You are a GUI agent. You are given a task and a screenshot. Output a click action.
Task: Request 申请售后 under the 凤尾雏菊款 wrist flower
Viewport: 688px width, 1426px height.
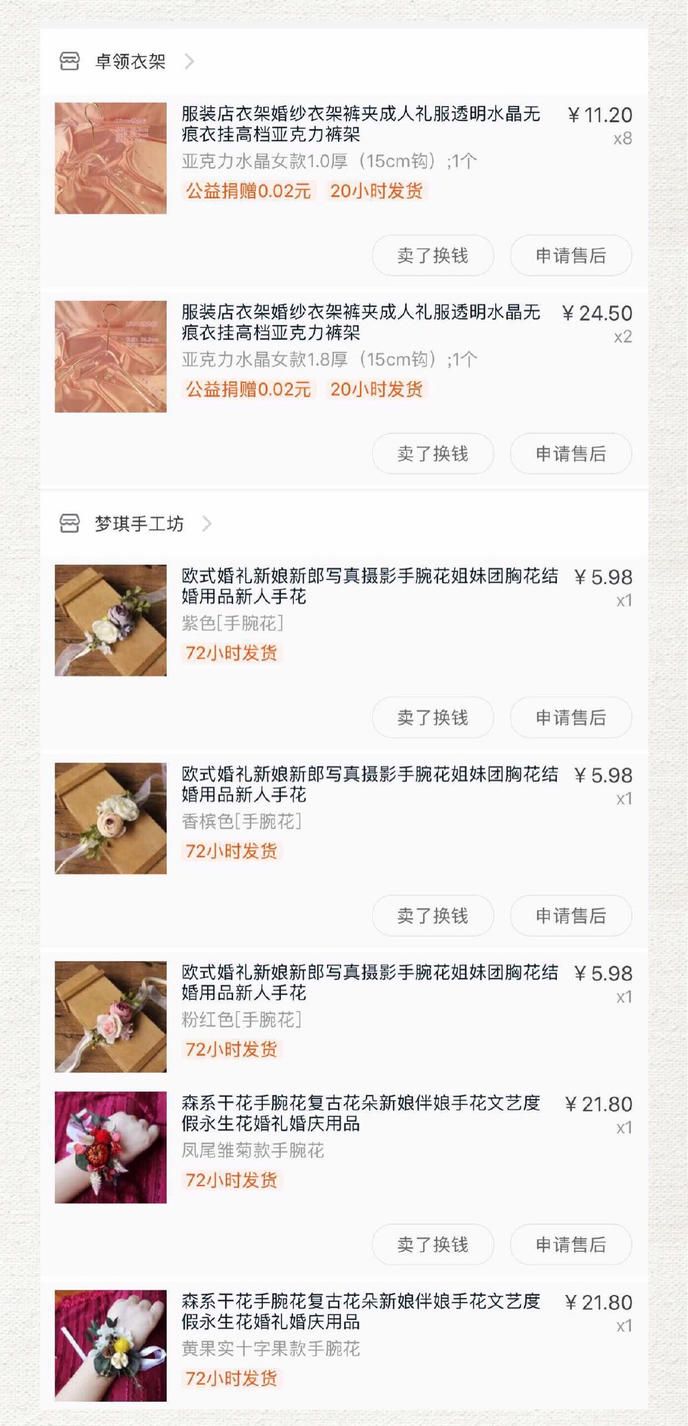coord(571,1245)
